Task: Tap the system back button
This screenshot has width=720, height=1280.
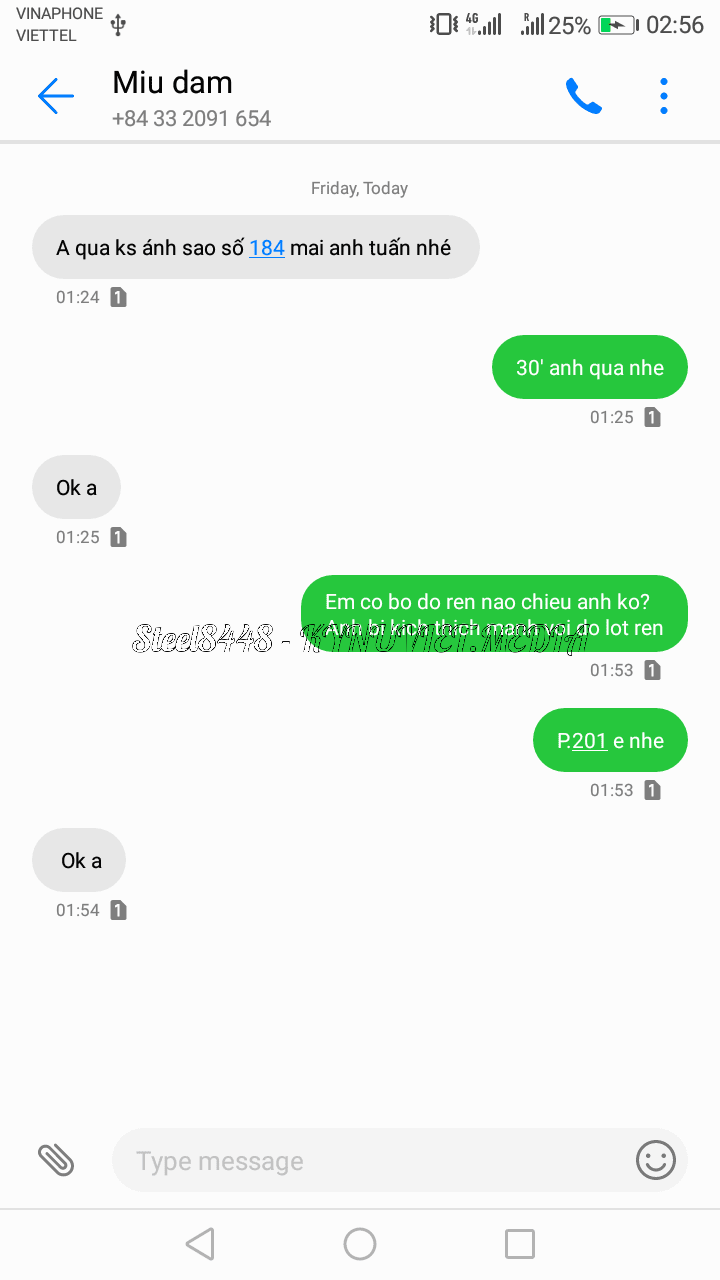Action: point(200,1244)
